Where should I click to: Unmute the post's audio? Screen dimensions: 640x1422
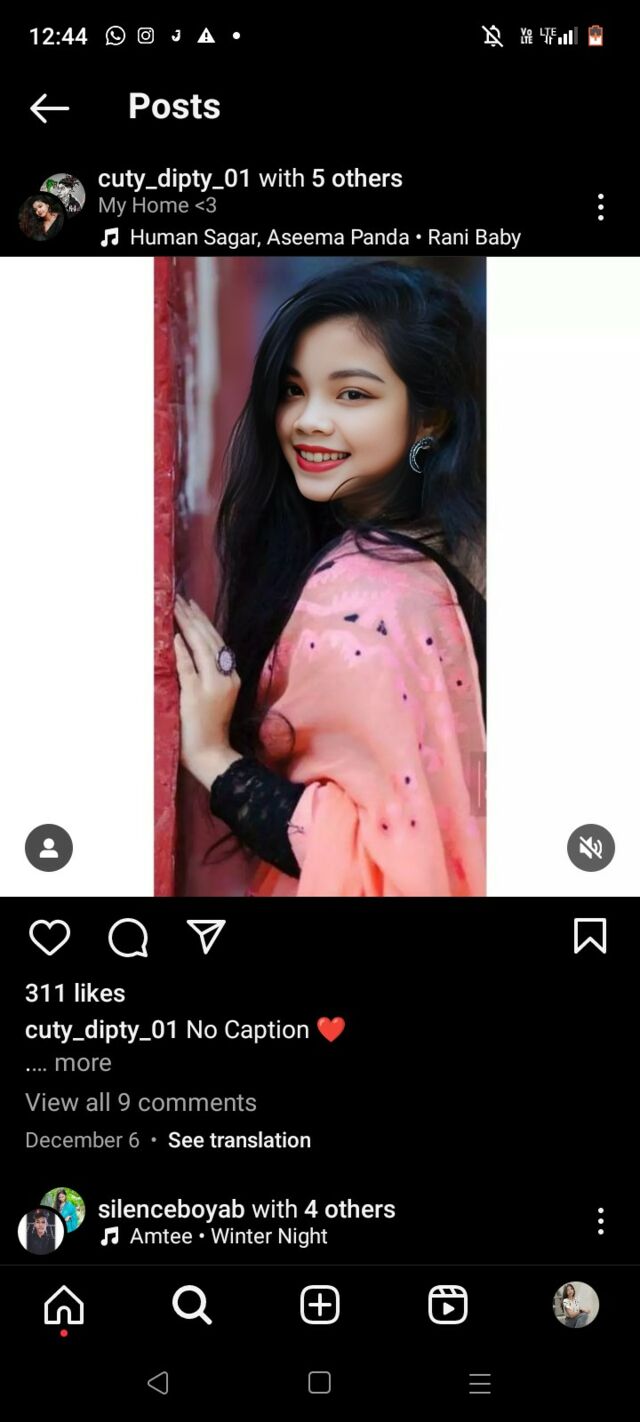591,848
